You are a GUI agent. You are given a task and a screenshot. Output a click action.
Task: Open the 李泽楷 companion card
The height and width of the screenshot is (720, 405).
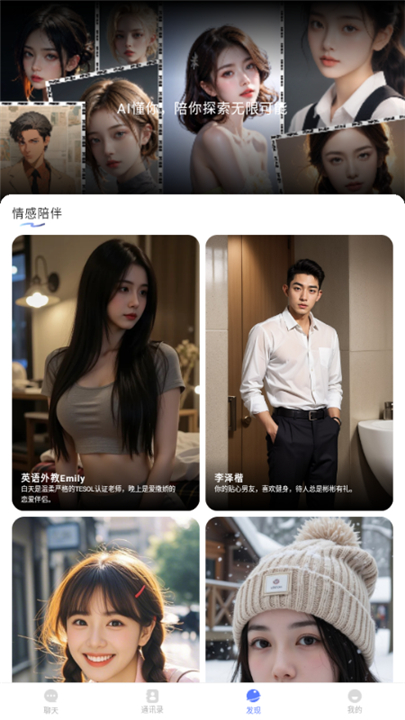[299, 372]
